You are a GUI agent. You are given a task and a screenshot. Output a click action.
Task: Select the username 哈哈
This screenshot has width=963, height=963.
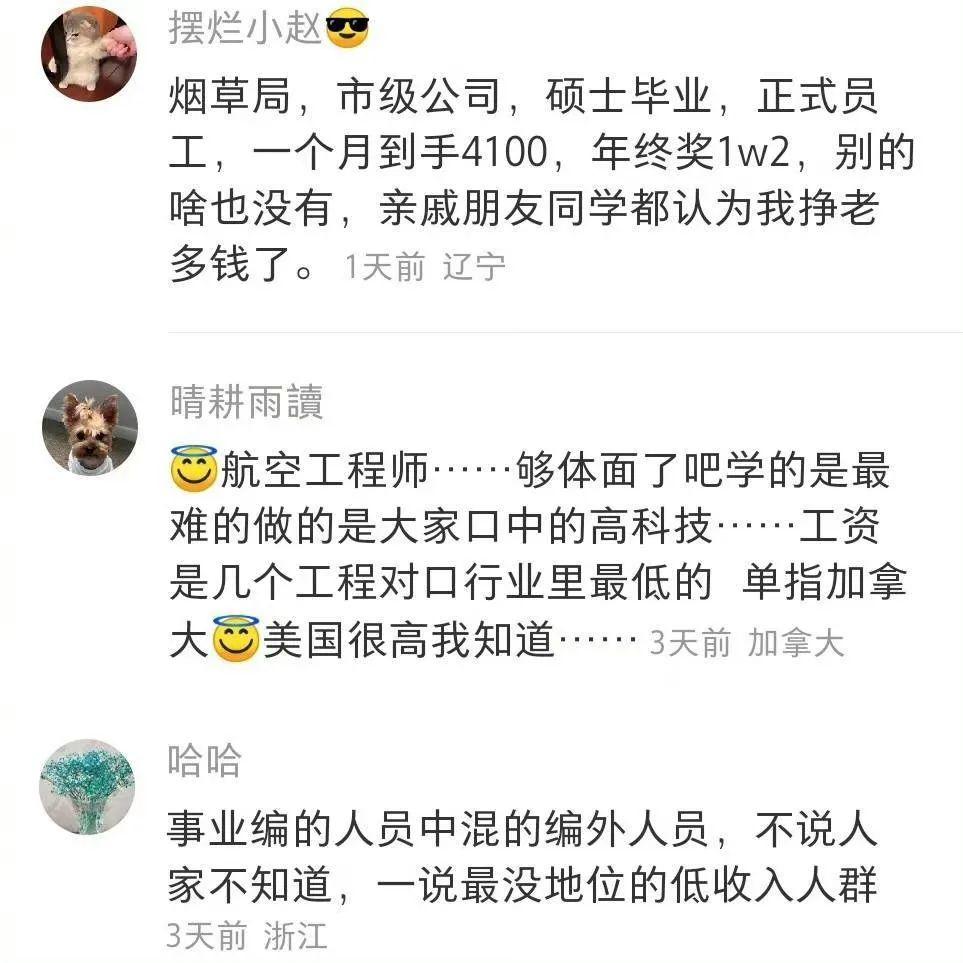[205, 761]
